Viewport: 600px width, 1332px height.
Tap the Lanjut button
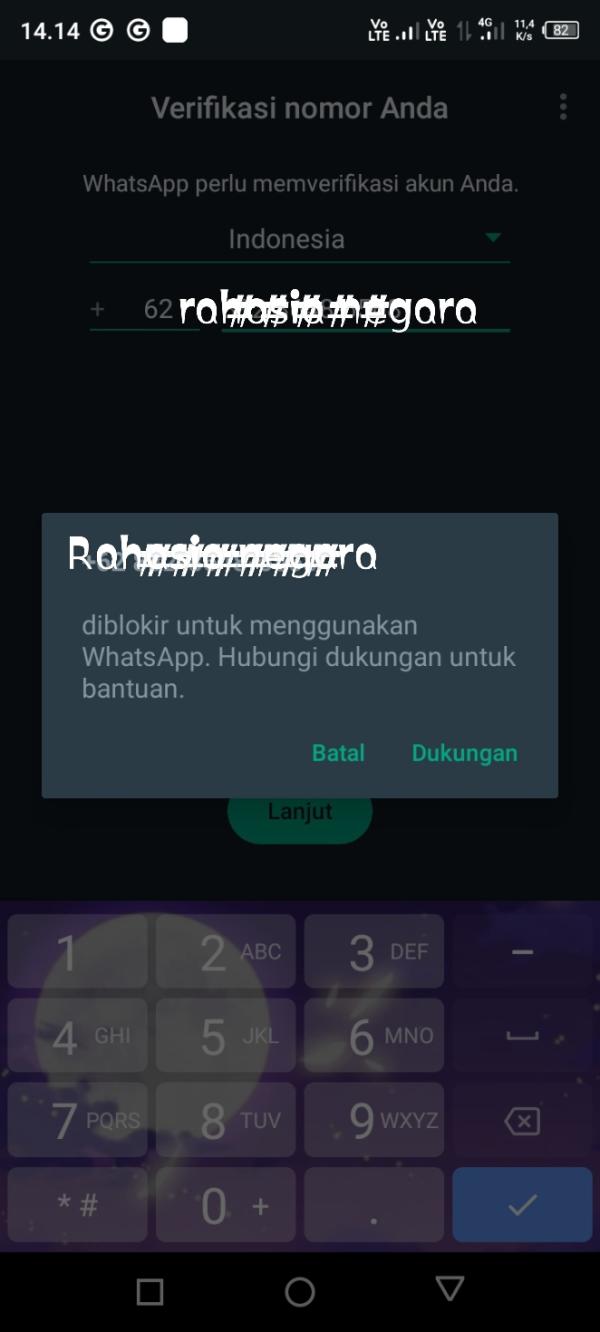click(300, 815)
